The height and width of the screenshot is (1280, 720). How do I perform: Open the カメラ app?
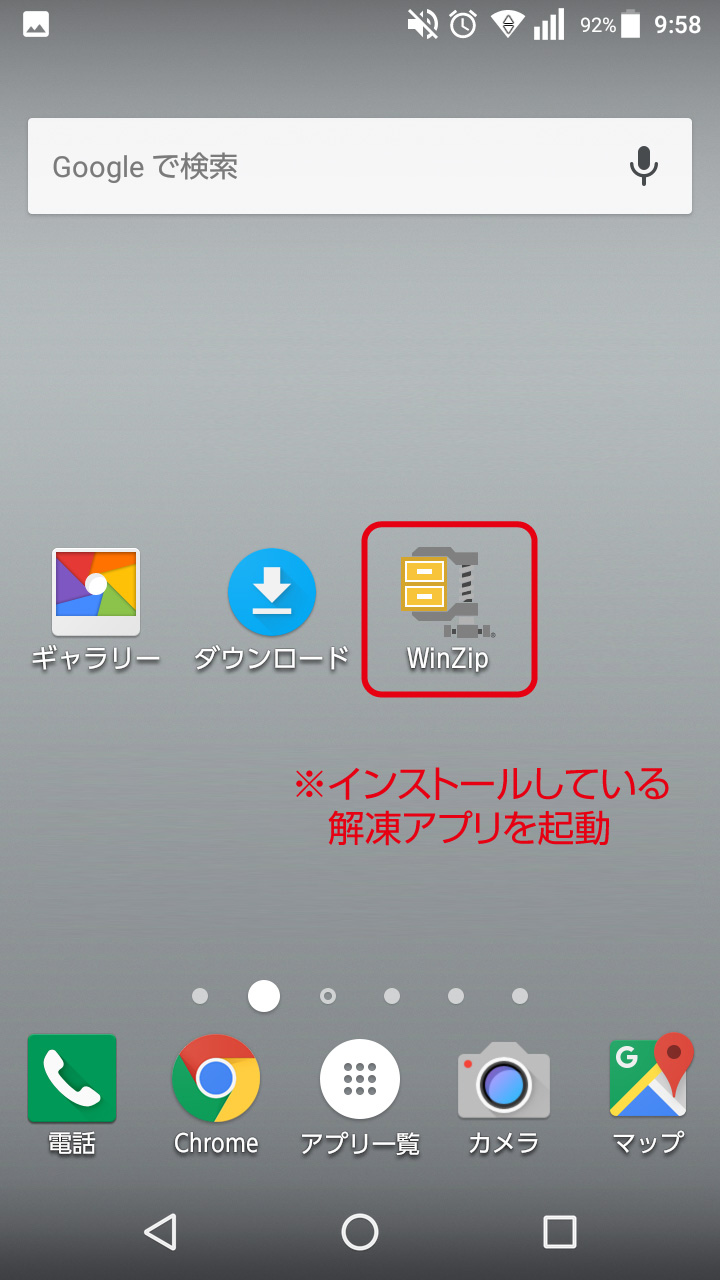pyautogui.click(x=504, y=1079)
